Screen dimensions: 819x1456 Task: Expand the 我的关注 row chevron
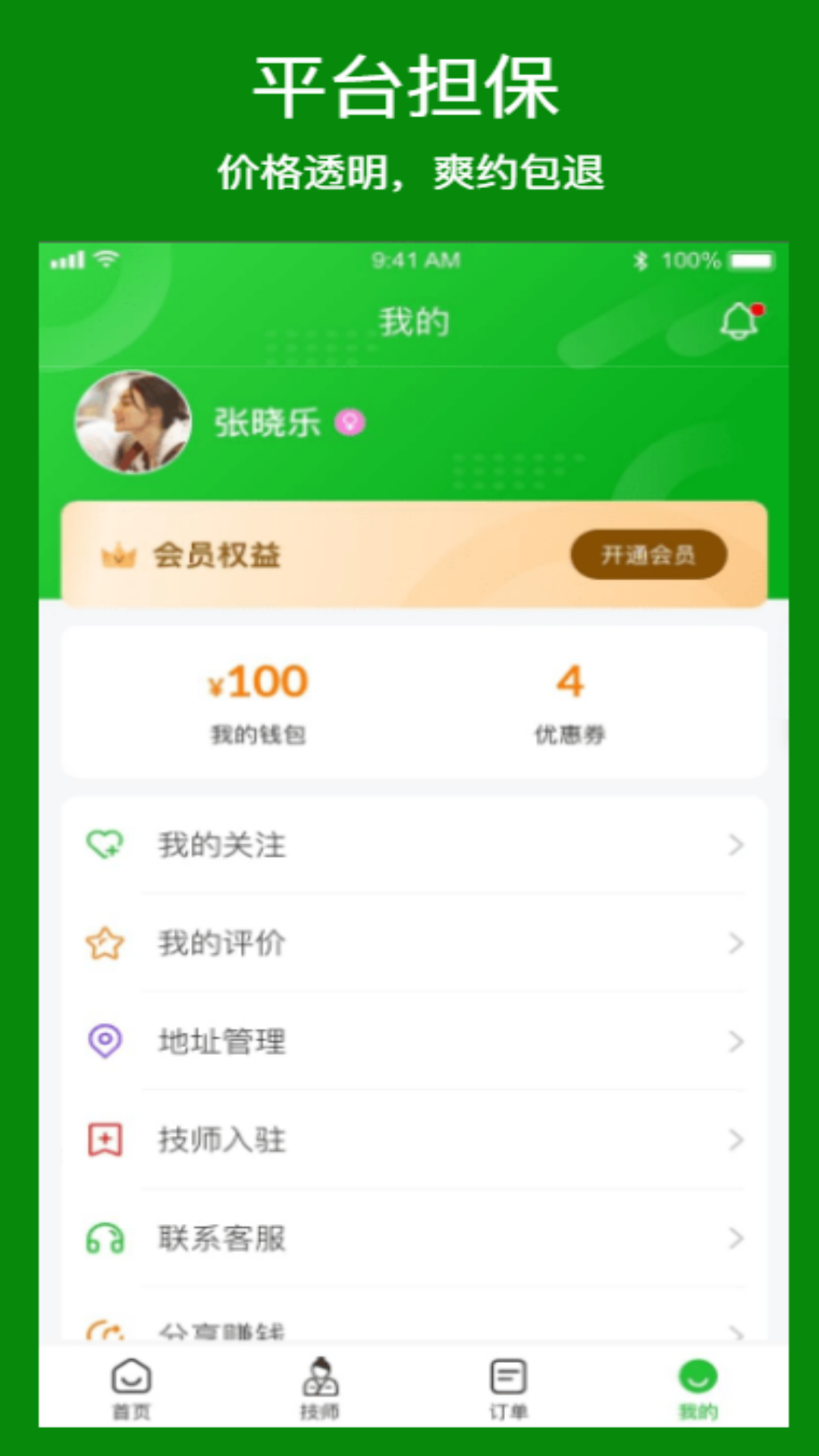734,844
